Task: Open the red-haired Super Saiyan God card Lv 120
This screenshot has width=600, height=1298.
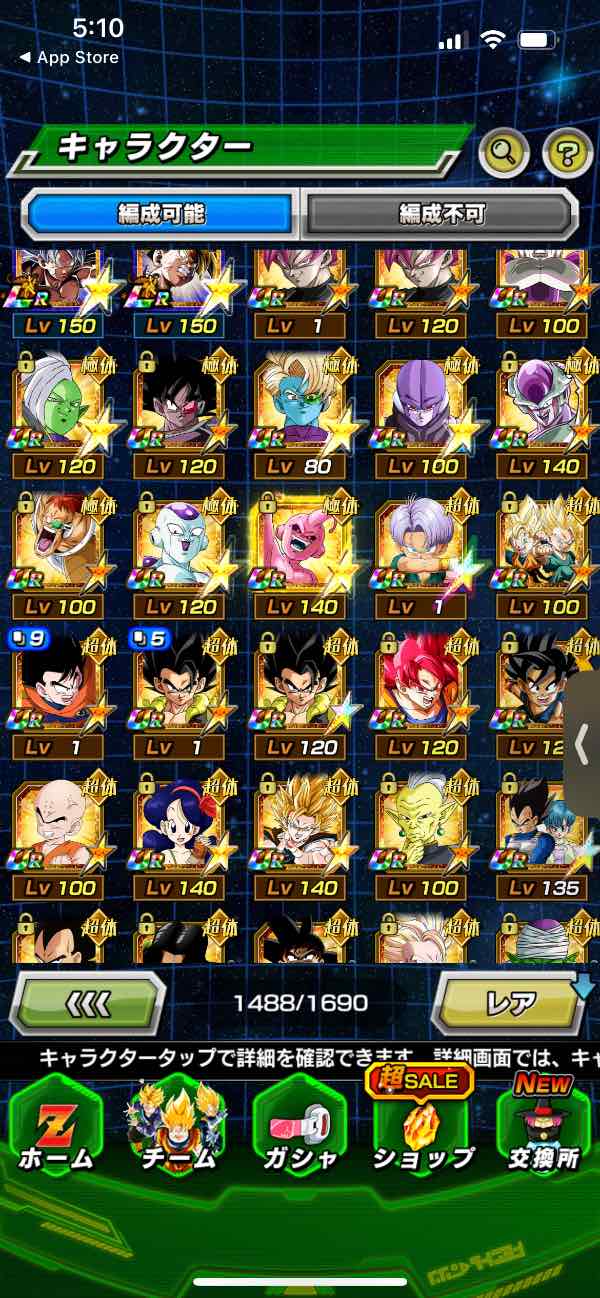Action: click(421, 690)
